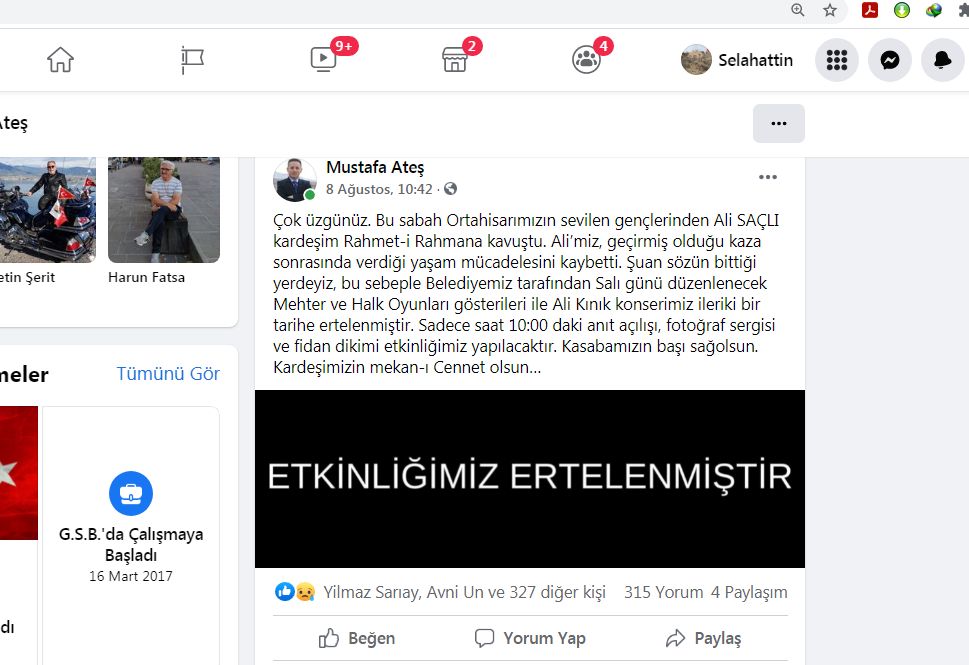Like the post with Beğen
The width and height of the screenshot is (969, 665).
point(357,638)
